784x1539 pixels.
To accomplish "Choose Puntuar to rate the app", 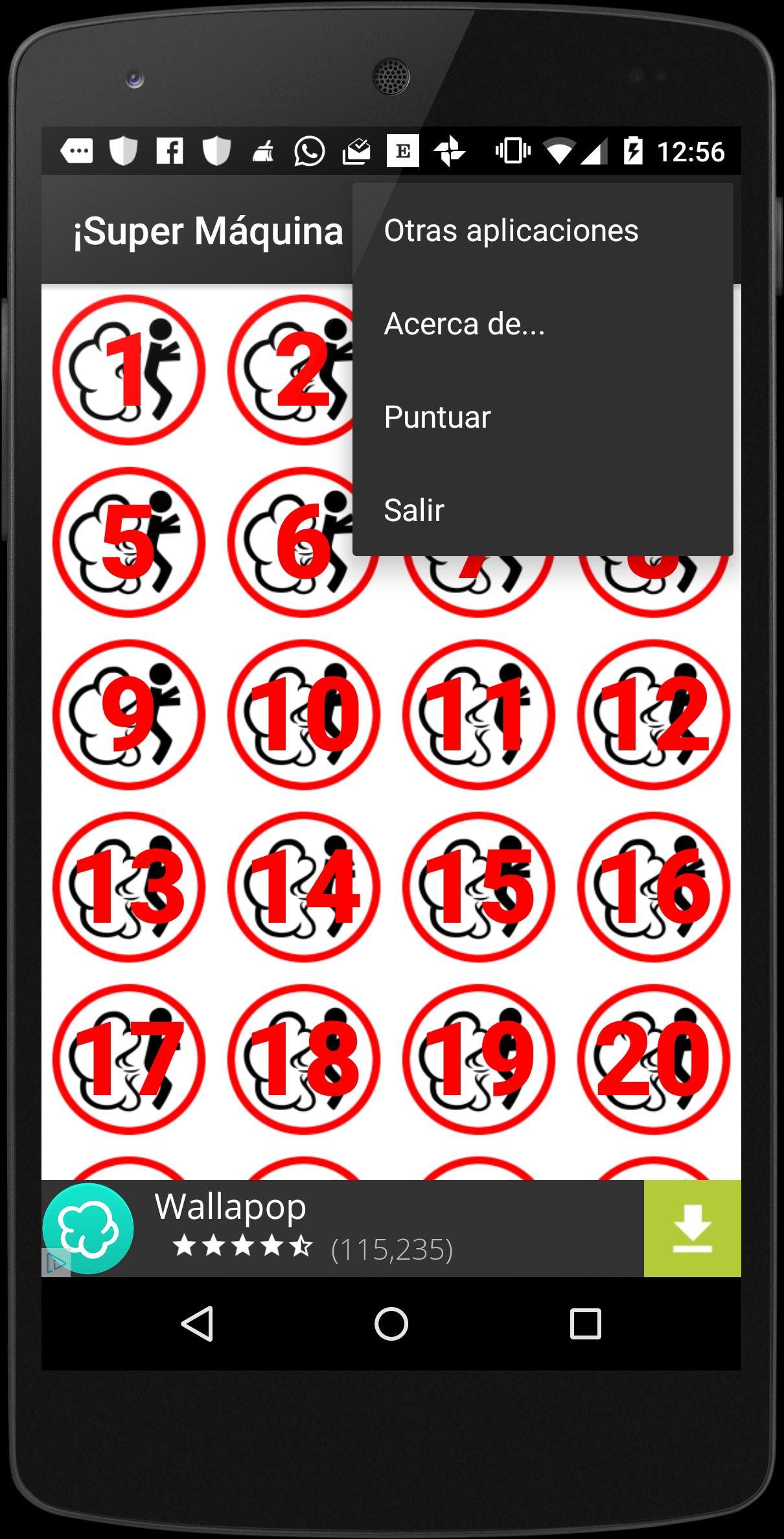I will point(437,417).
